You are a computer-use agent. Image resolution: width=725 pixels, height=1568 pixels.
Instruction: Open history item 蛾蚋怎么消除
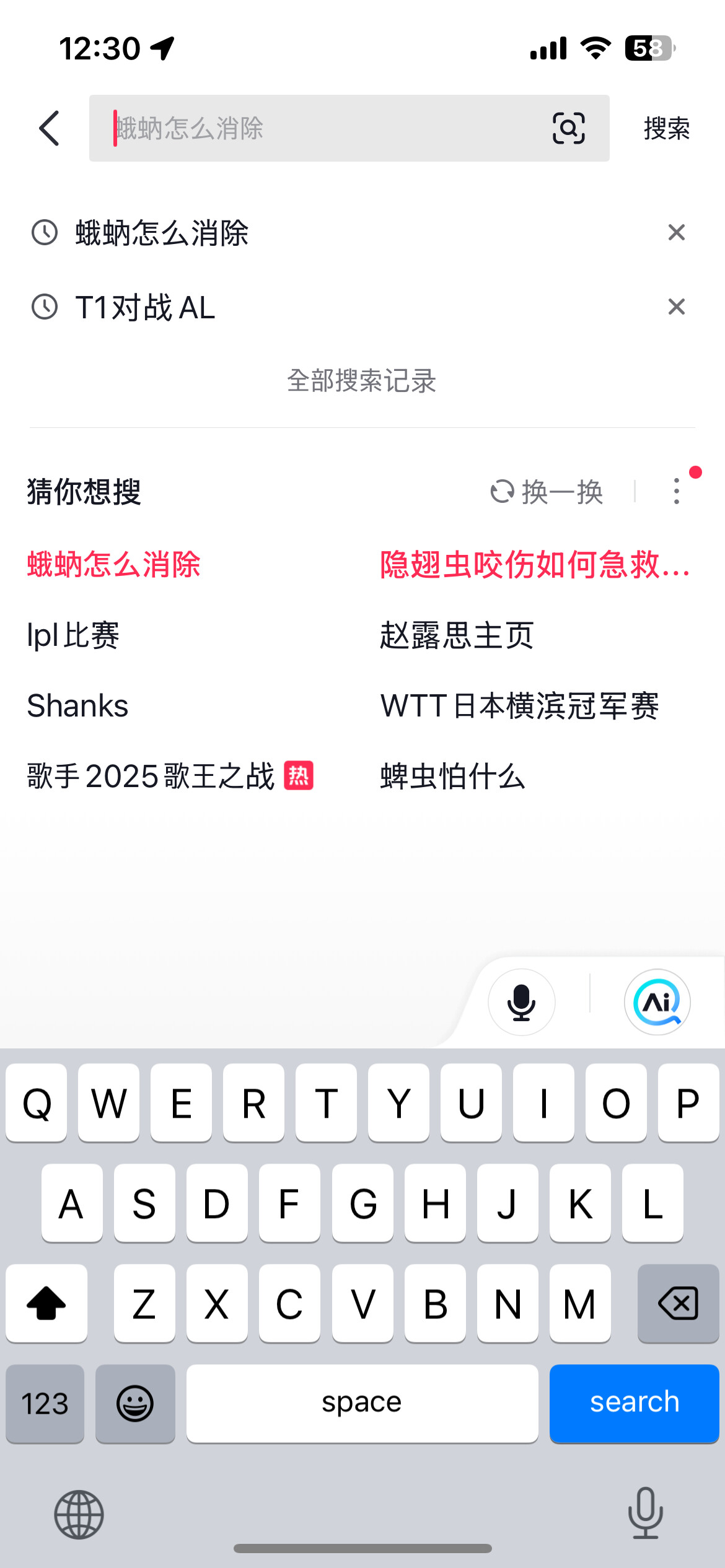[162, 233]
